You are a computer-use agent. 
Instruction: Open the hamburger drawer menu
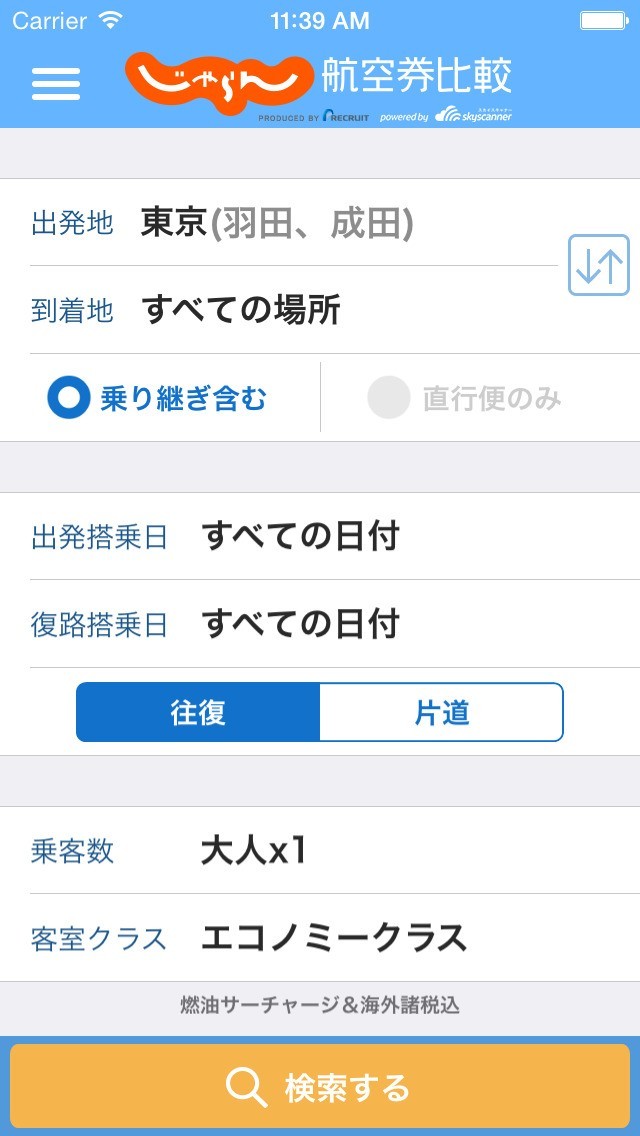pos(56,82)
